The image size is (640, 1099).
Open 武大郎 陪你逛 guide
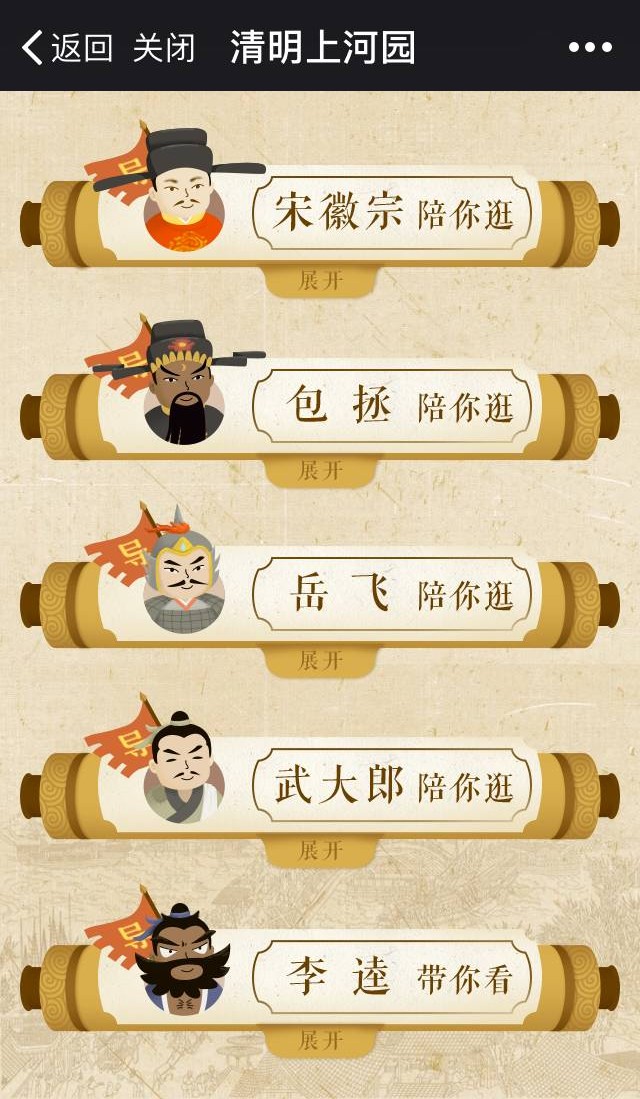392,786
